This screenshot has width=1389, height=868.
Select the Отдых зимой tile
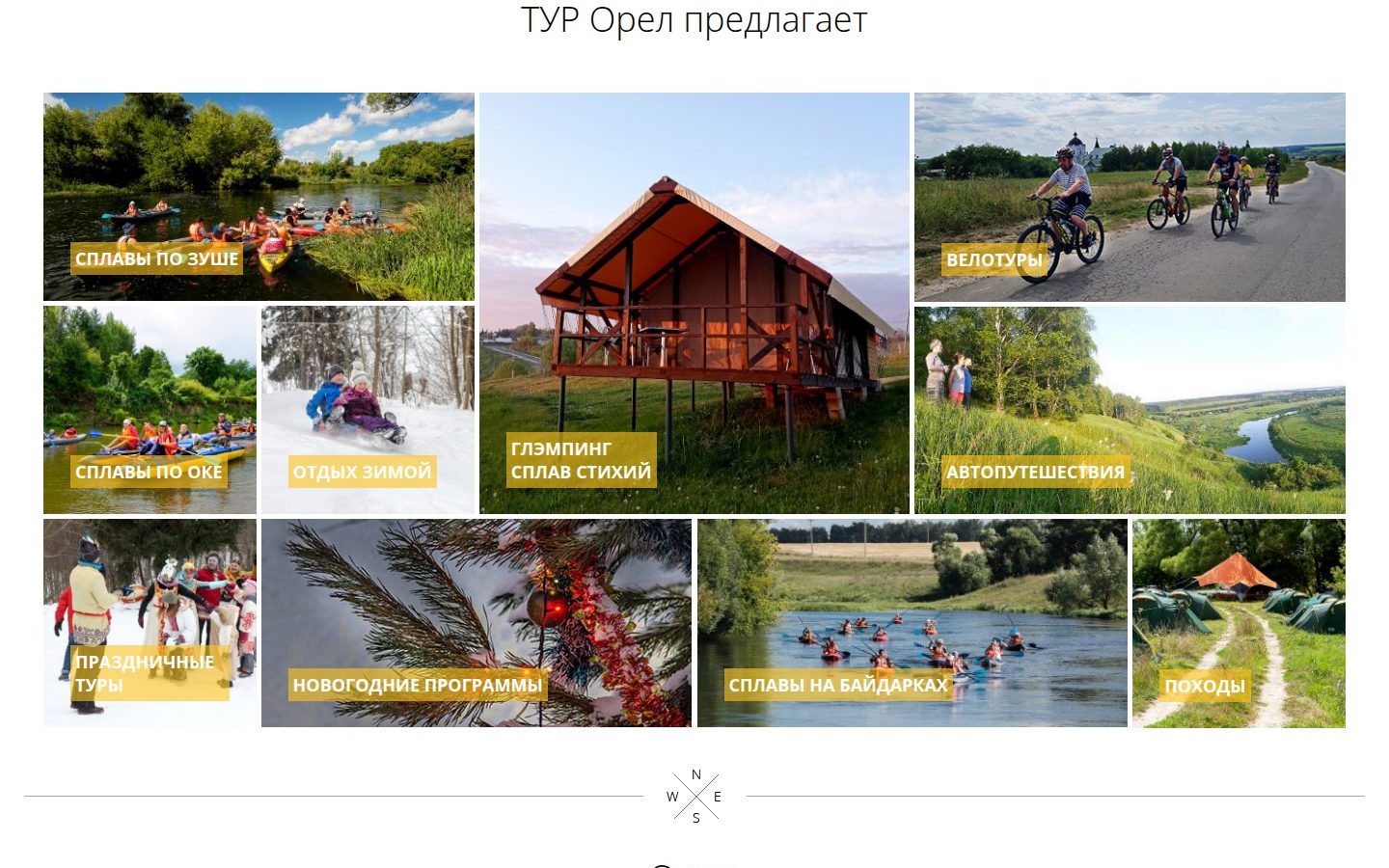point(368,410)
